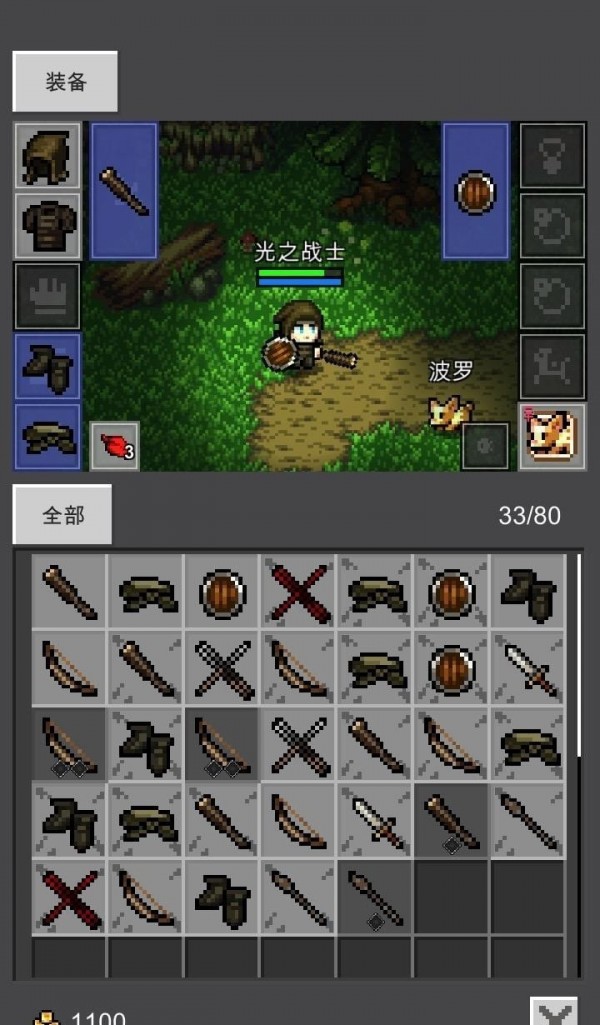Open the 全部 filter tab
Viewport: 600px width, 1025px height.
pos(62,516)
